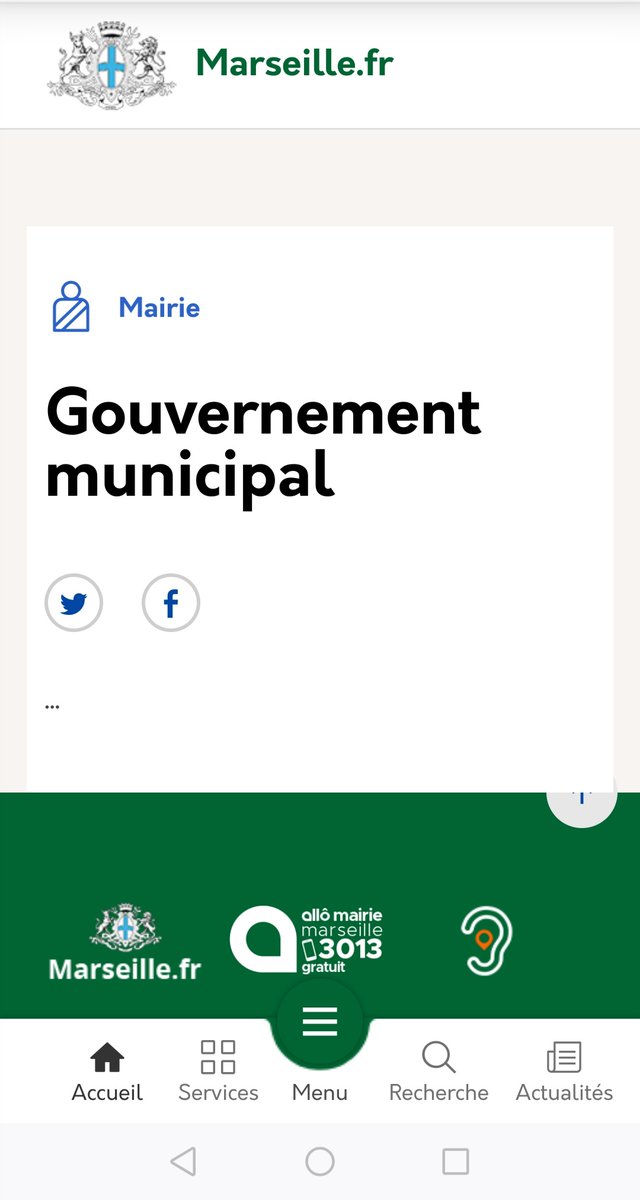The width and height of the screenshot is (640, 1200).
Task: Go to the Accueil tab
Action: tap(107, 1071)
